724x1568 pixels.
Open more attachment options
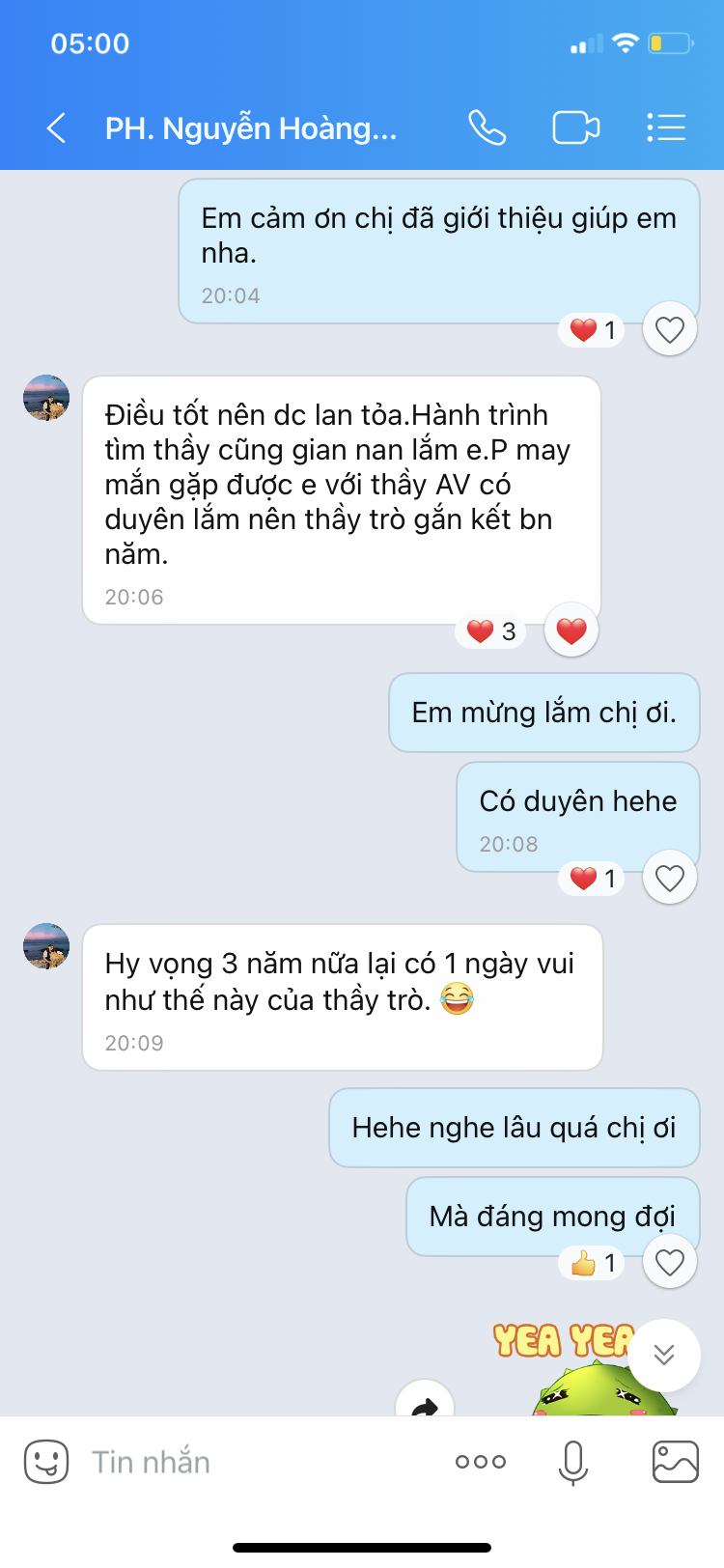point(481,1462)
